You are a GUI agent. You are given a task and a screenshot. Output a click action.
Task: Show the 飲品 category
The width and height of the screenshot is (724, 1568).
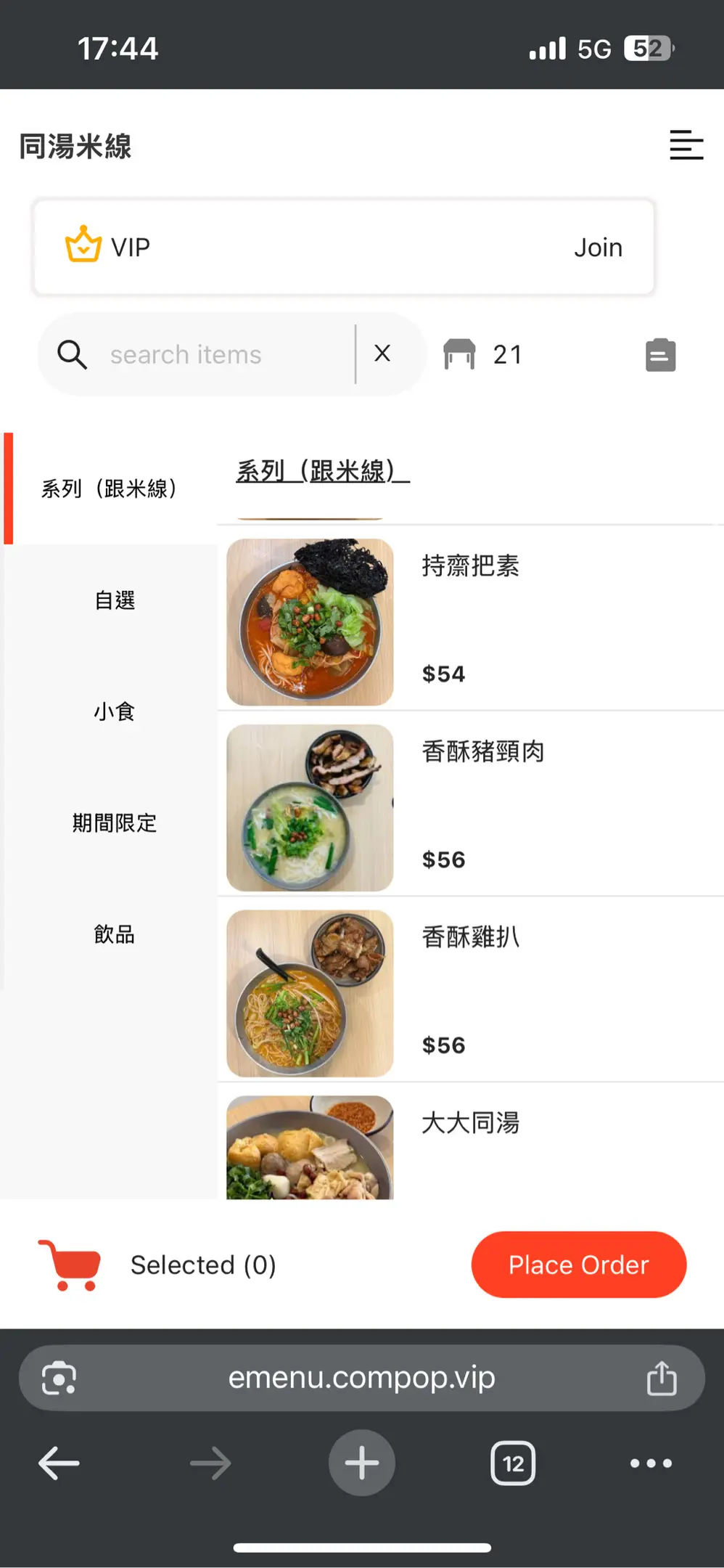(115, 934)
